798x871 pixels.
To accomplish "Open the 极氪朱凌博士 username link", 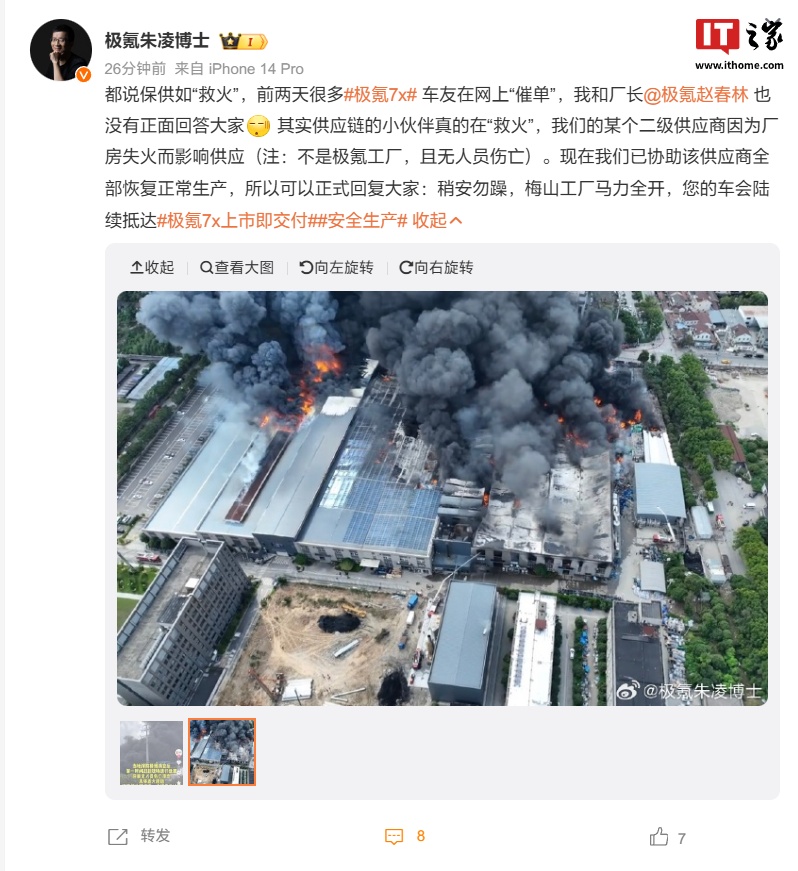I will coord(157,41).
